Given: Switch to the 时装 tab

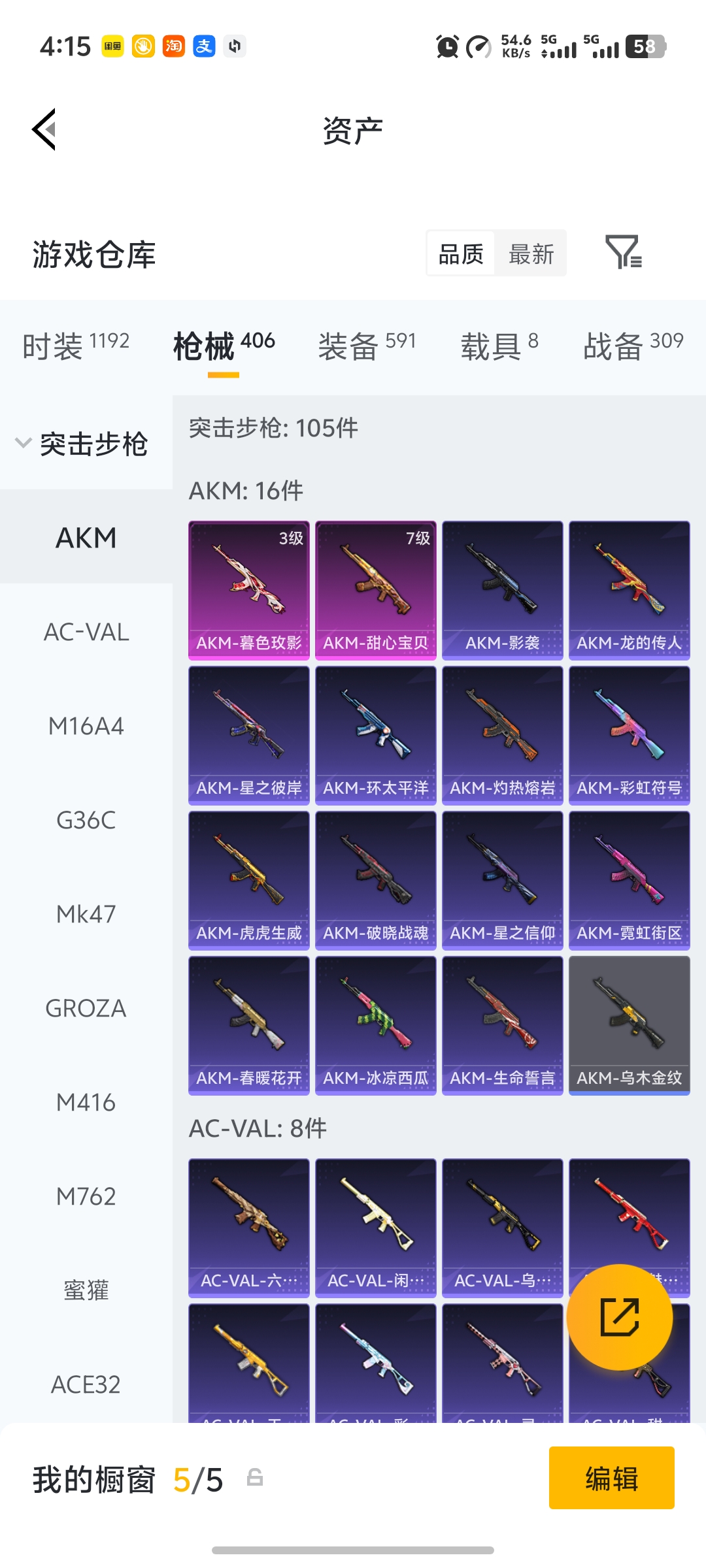Looking at the screenshot, I should point(76,345).
